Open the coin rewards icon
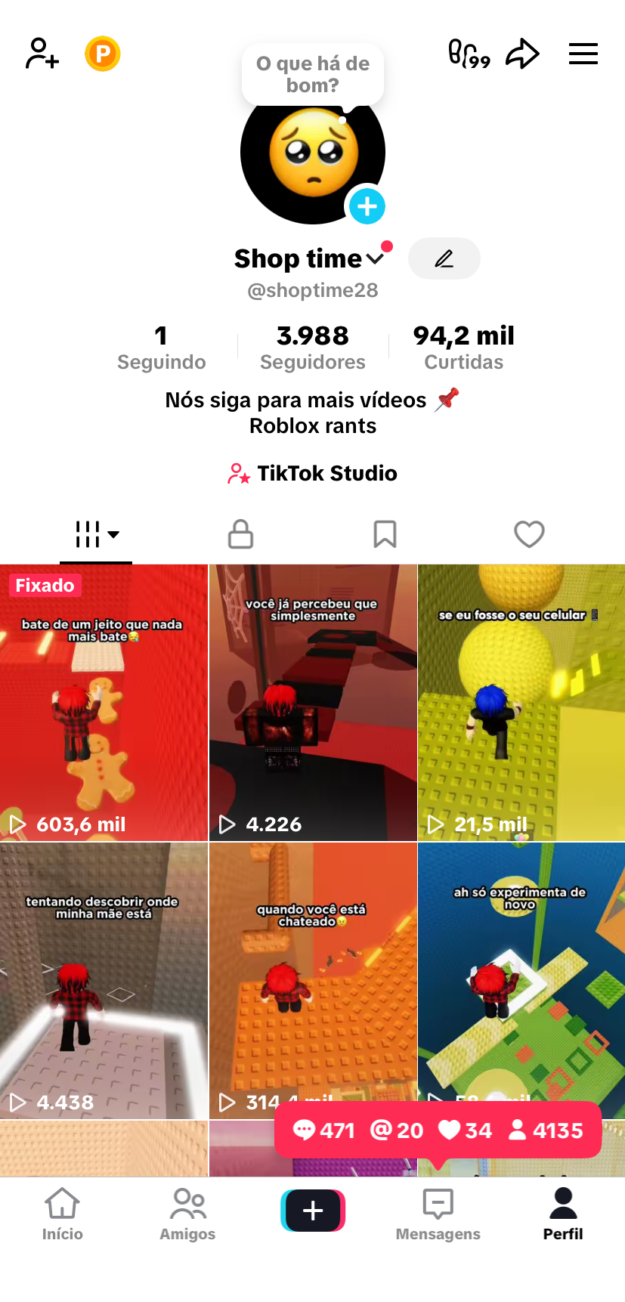The height and width of the screenshot is (1302, 625). [x=102, y=53]
